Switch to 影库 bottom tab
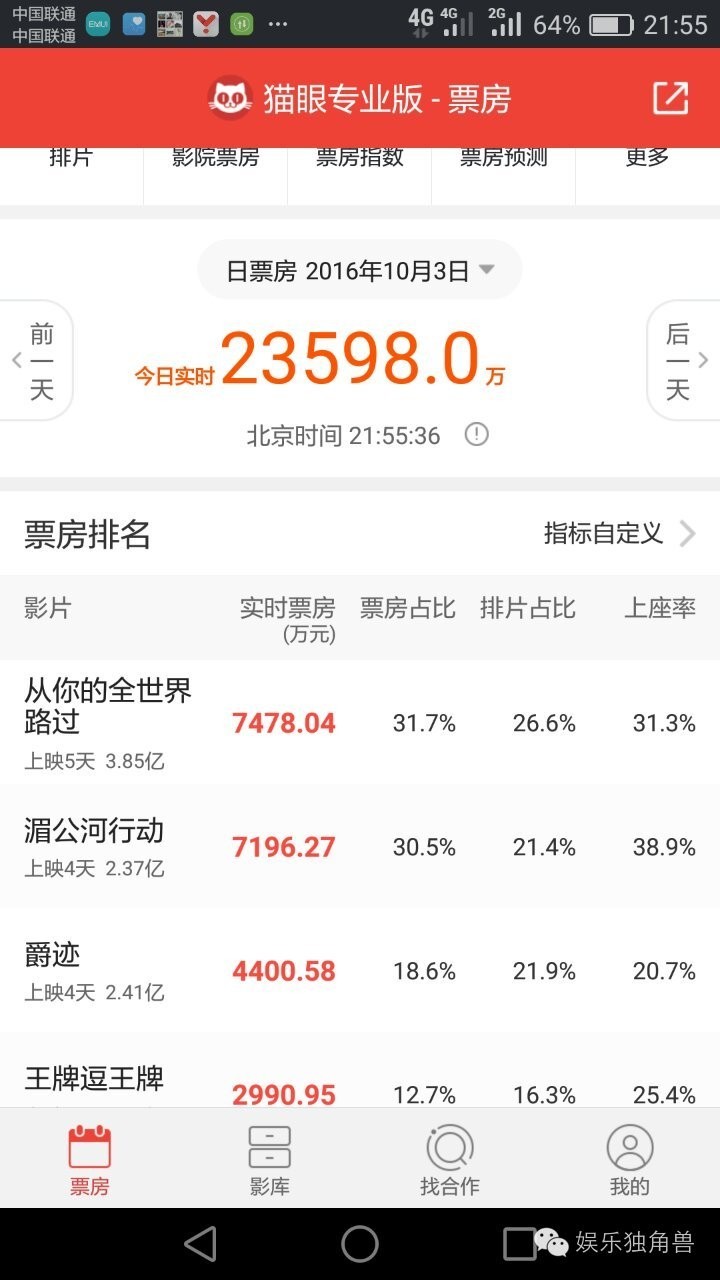The height and width of the screenshot is (1280, 720). click(x=269, y=1160)
